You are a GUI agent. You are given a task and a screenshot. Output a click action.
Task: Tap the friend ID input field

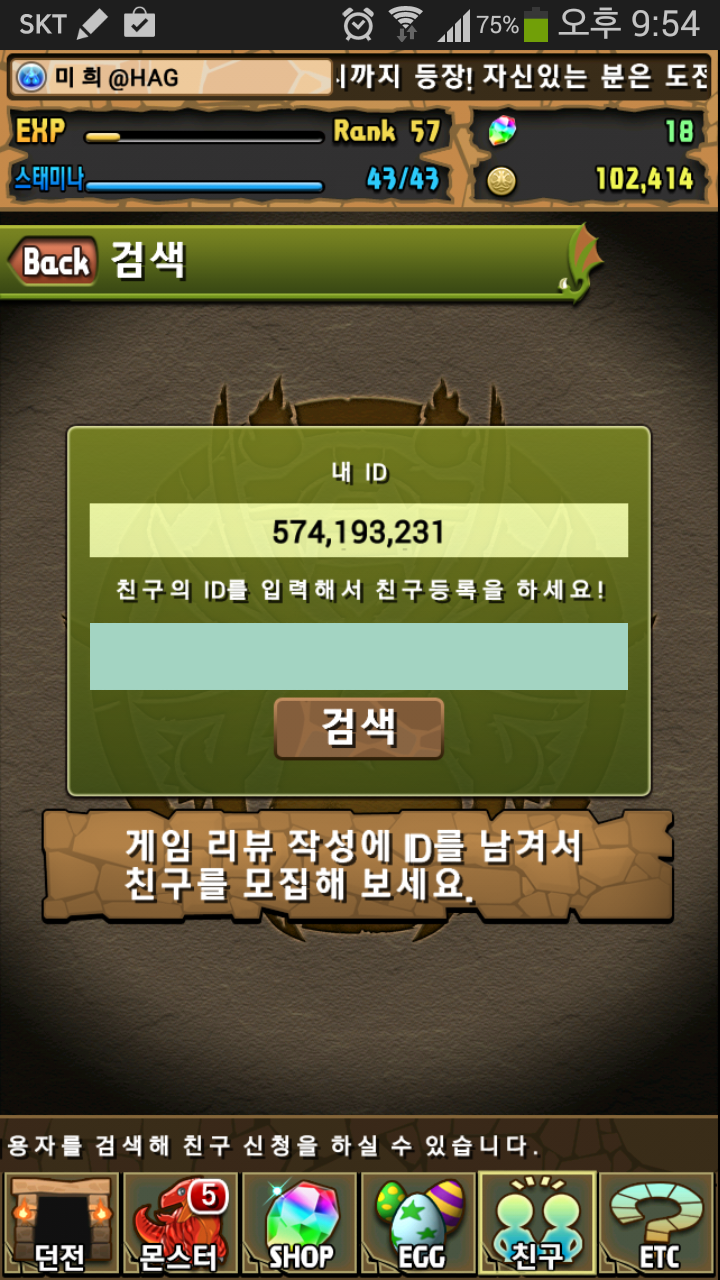coord(359,656)
